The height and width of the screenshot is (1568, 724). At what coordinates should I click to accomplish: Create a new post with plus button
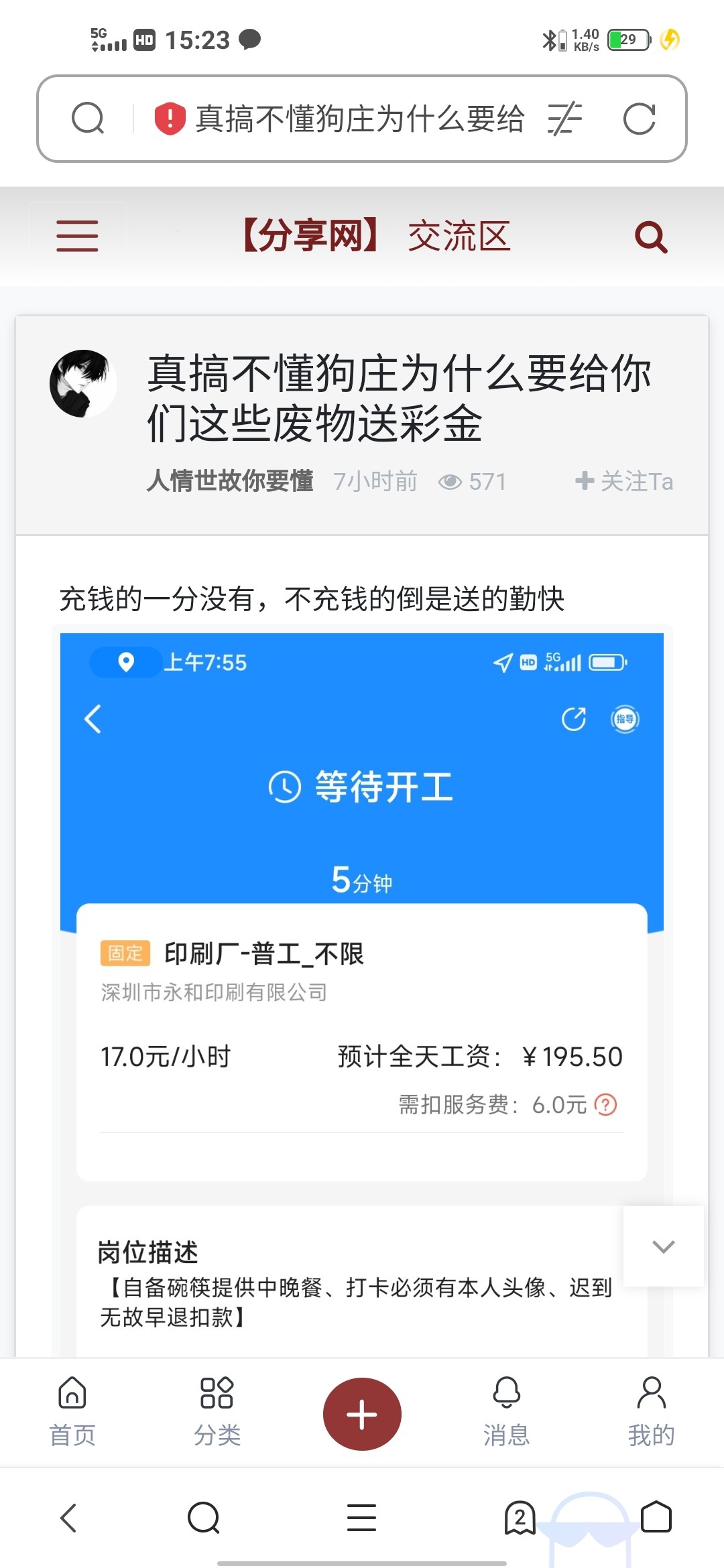pyautogui.click(x=362, y=1414)
